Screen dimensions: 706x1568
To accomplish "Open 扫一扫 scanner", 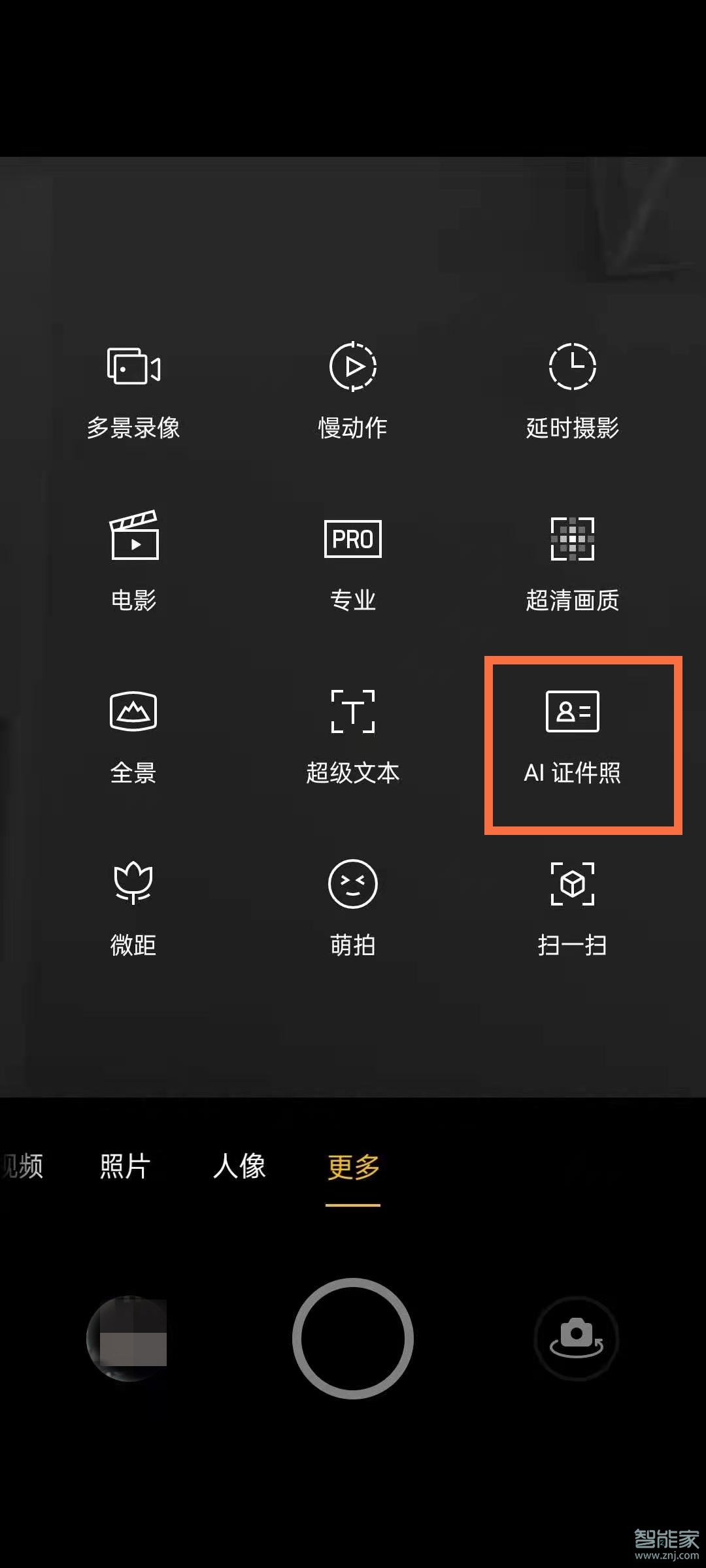I will (572, 907).
